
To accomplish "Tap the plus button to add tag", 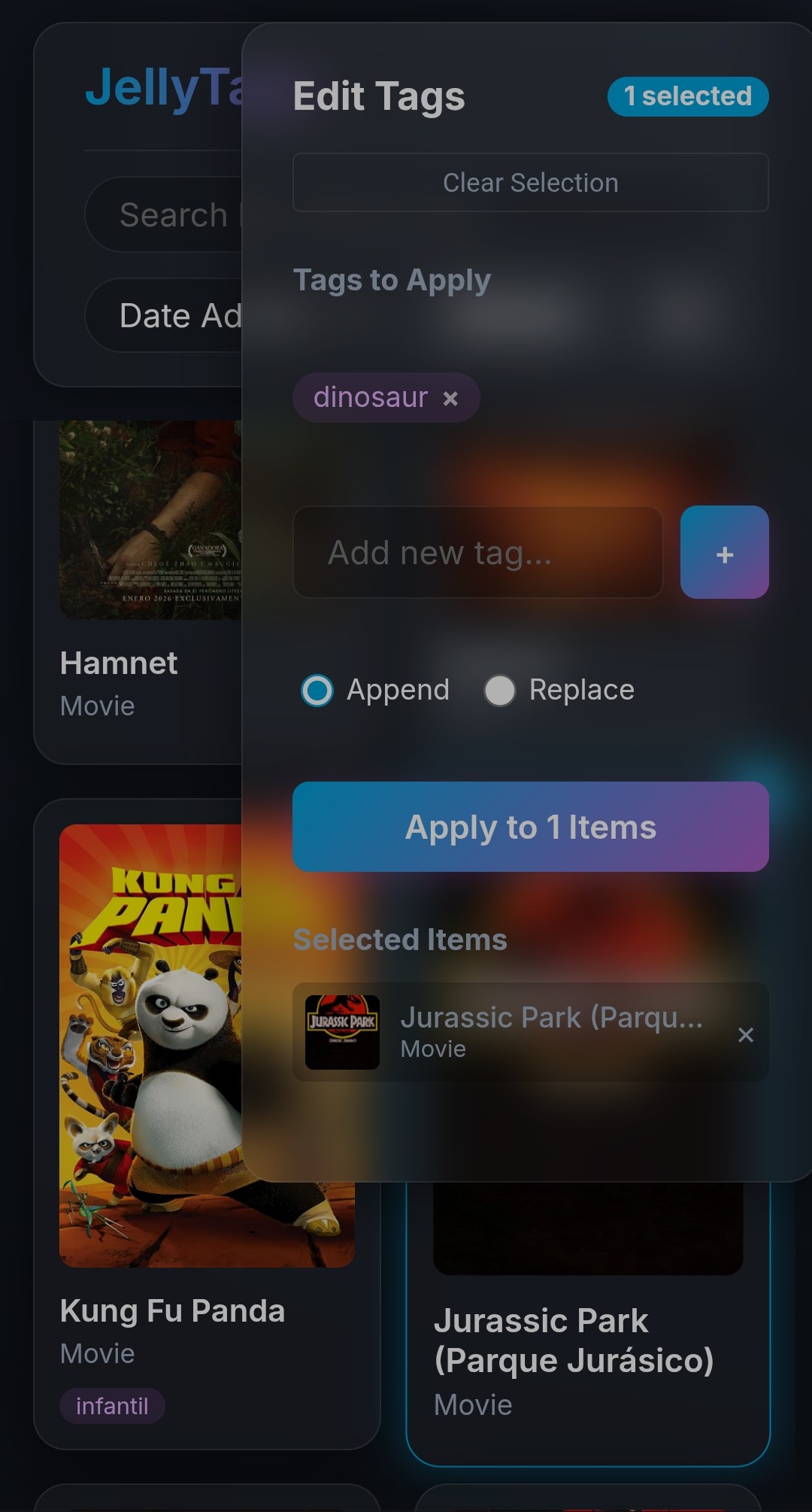I will (724, 553).
